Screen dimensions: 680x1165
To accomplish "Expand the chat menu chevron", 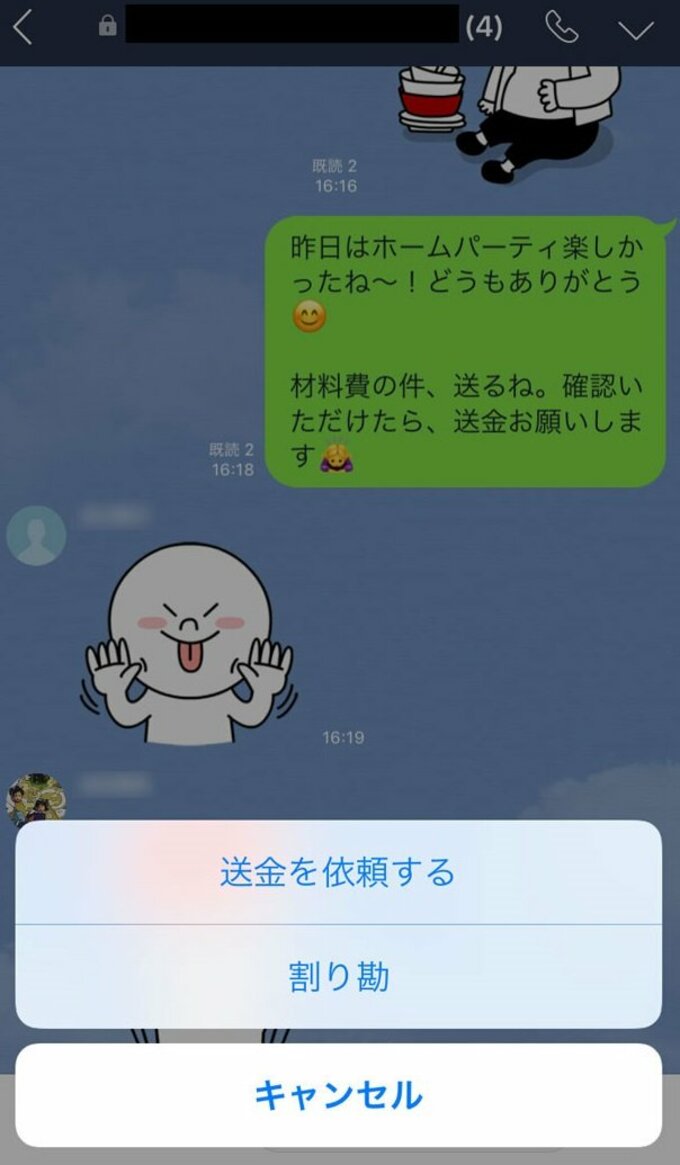I will coord(636,29).
